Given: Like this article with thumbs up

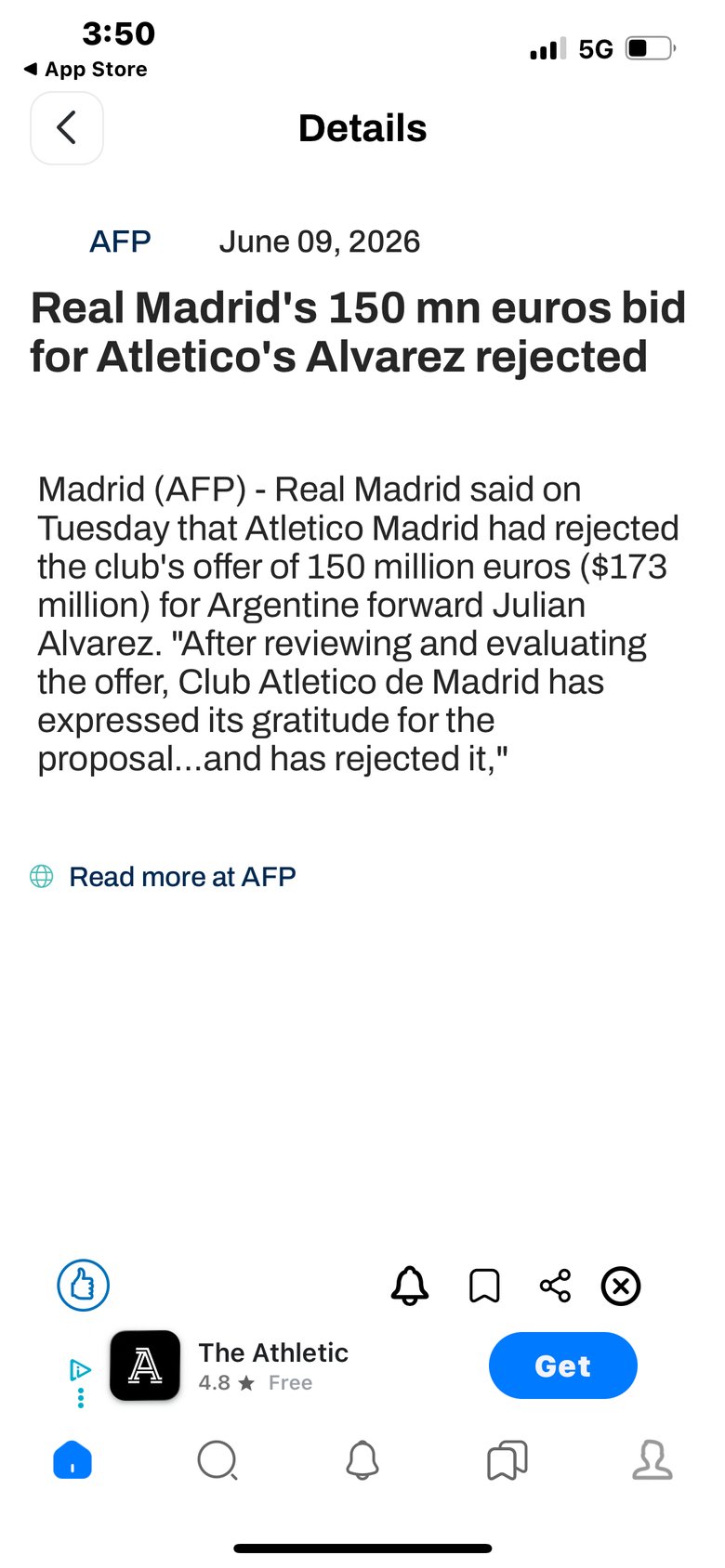Looking at the screenshot, I should (x=84, y=1286).
